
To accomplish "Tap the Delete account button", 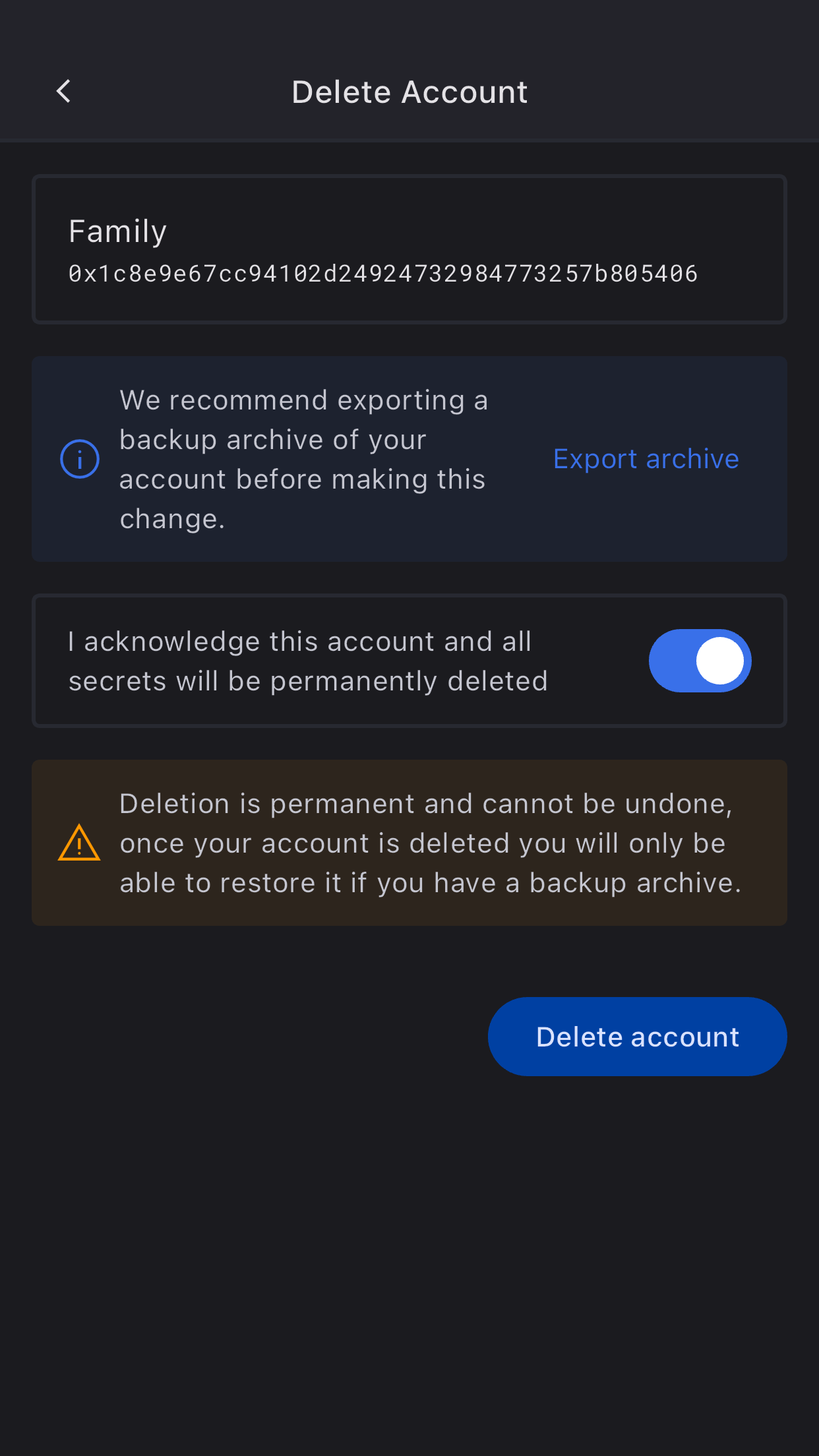I will point(637,1037).
